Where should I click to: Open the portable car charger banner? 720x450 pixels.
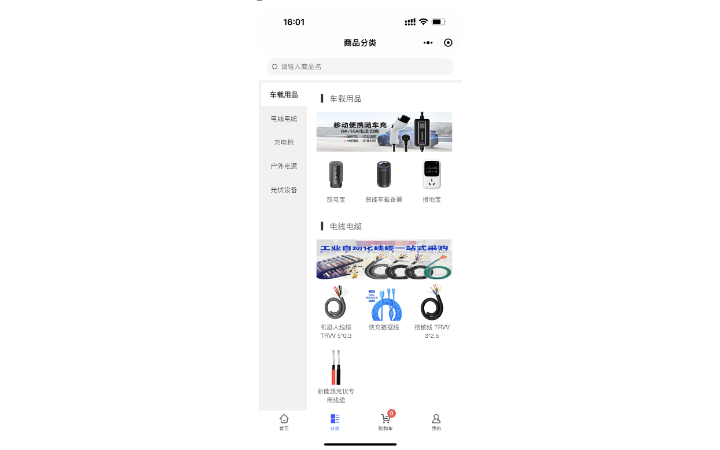384,131
